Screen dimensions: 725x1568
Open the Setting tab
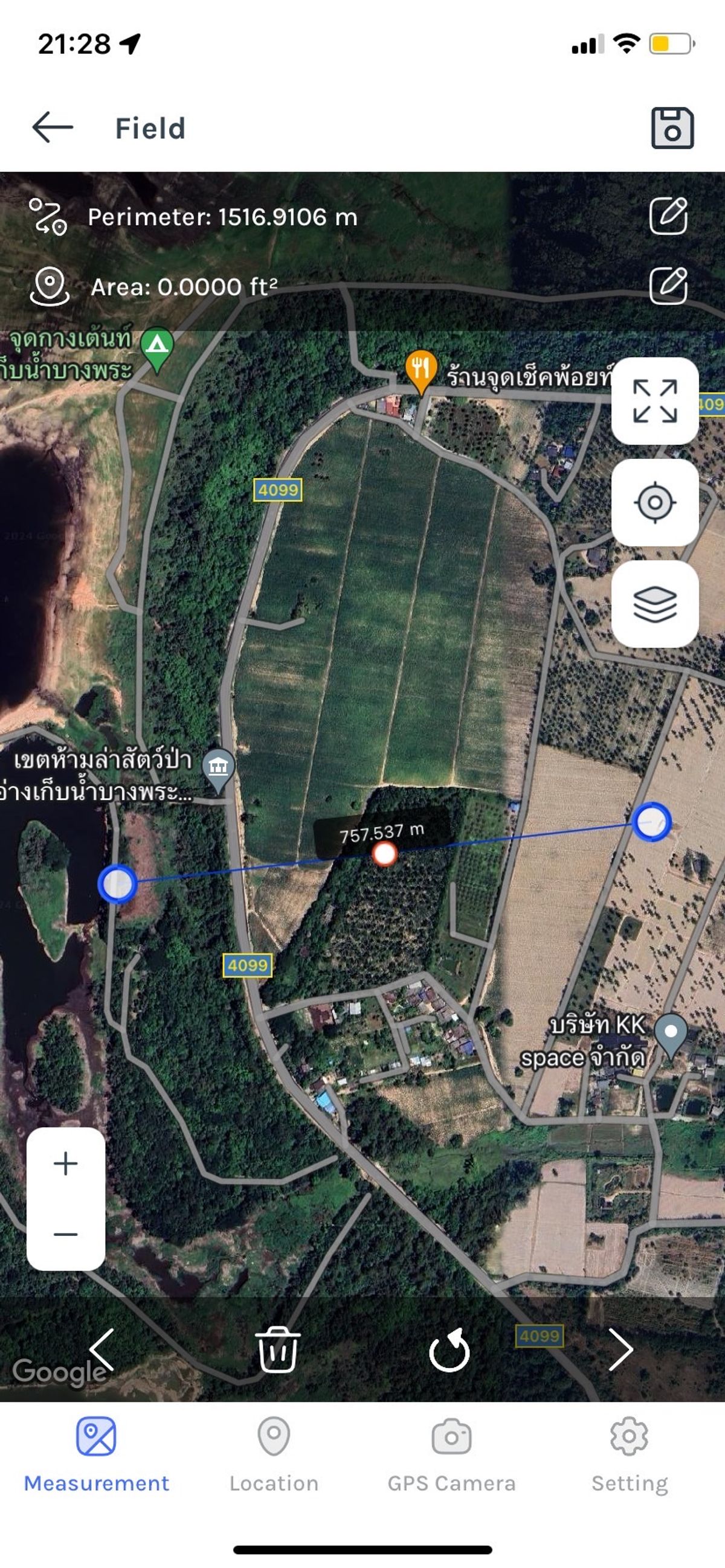[x=630, y=1455]
